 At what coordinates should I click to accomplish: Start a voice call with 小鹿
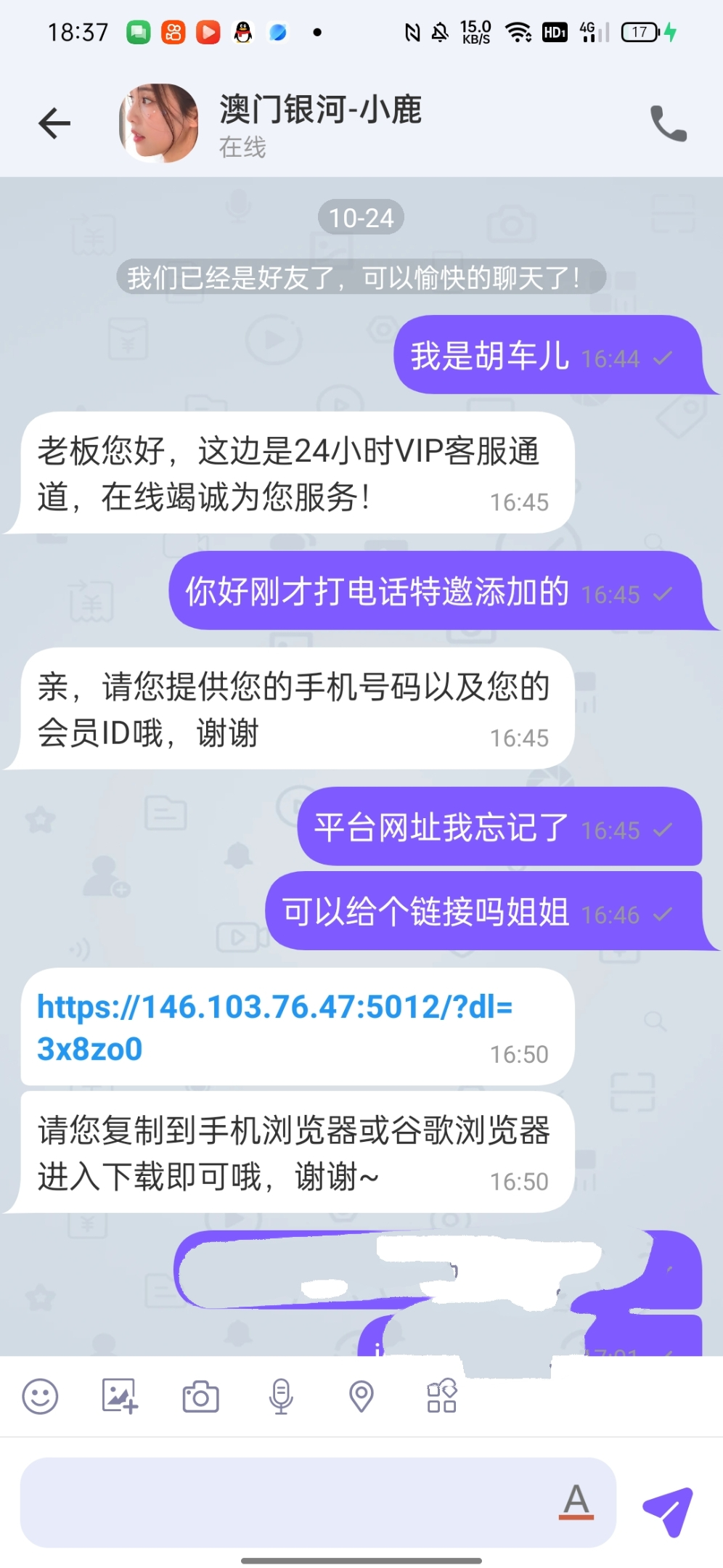coord(668,123)
